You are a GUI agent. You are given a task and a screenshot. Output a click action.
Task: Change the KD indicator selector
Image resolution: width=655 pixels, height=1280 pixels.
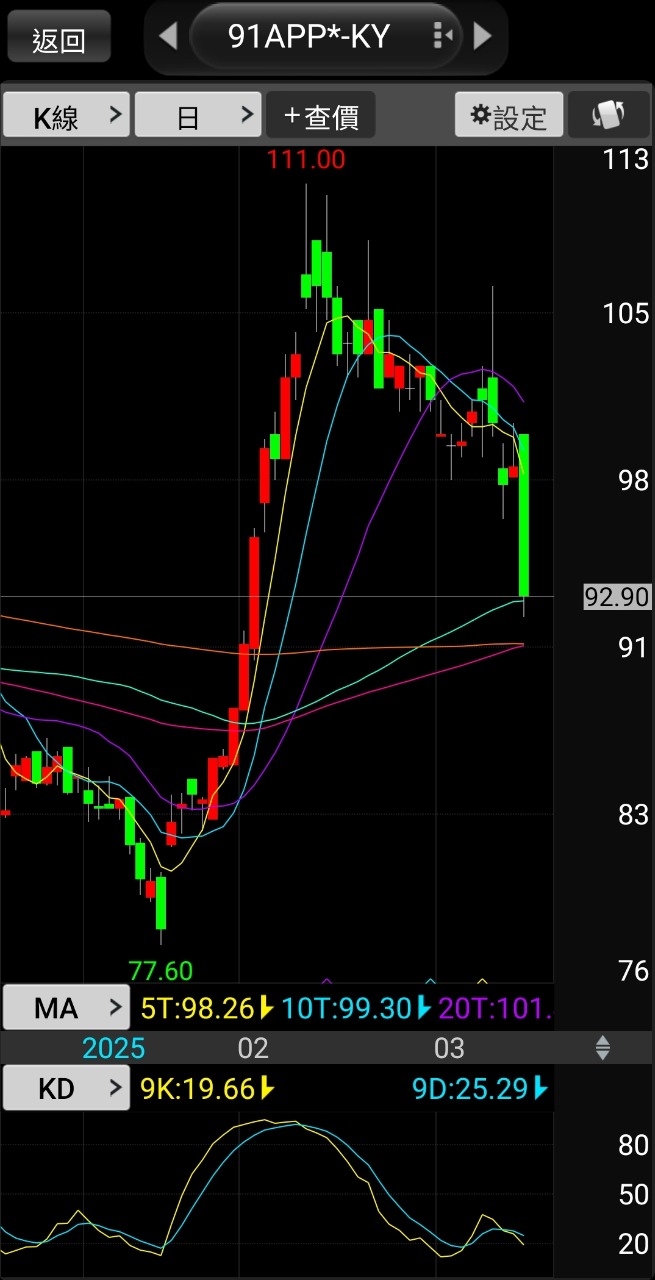click(x=66, y=1088)
